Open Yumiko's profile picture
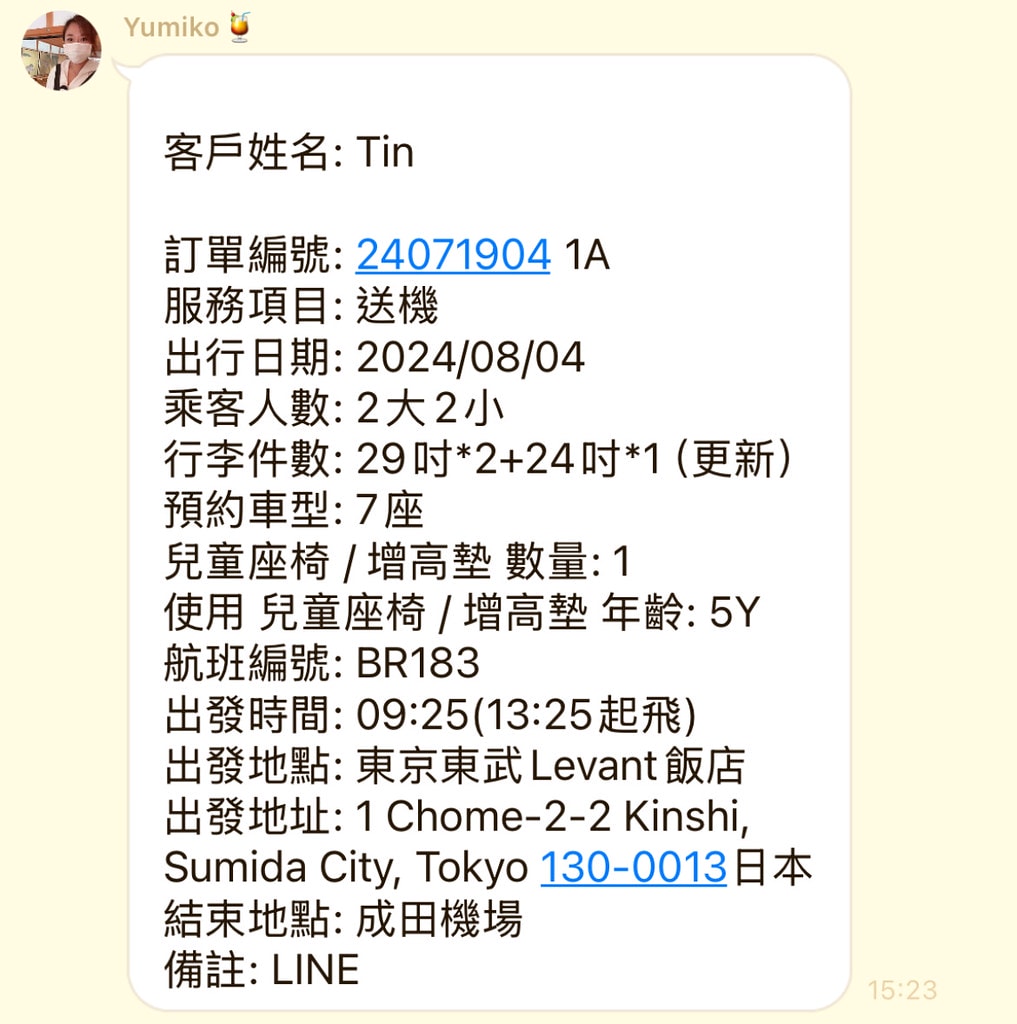This screenshot has height=1024, width=1017. click(62, 51)
